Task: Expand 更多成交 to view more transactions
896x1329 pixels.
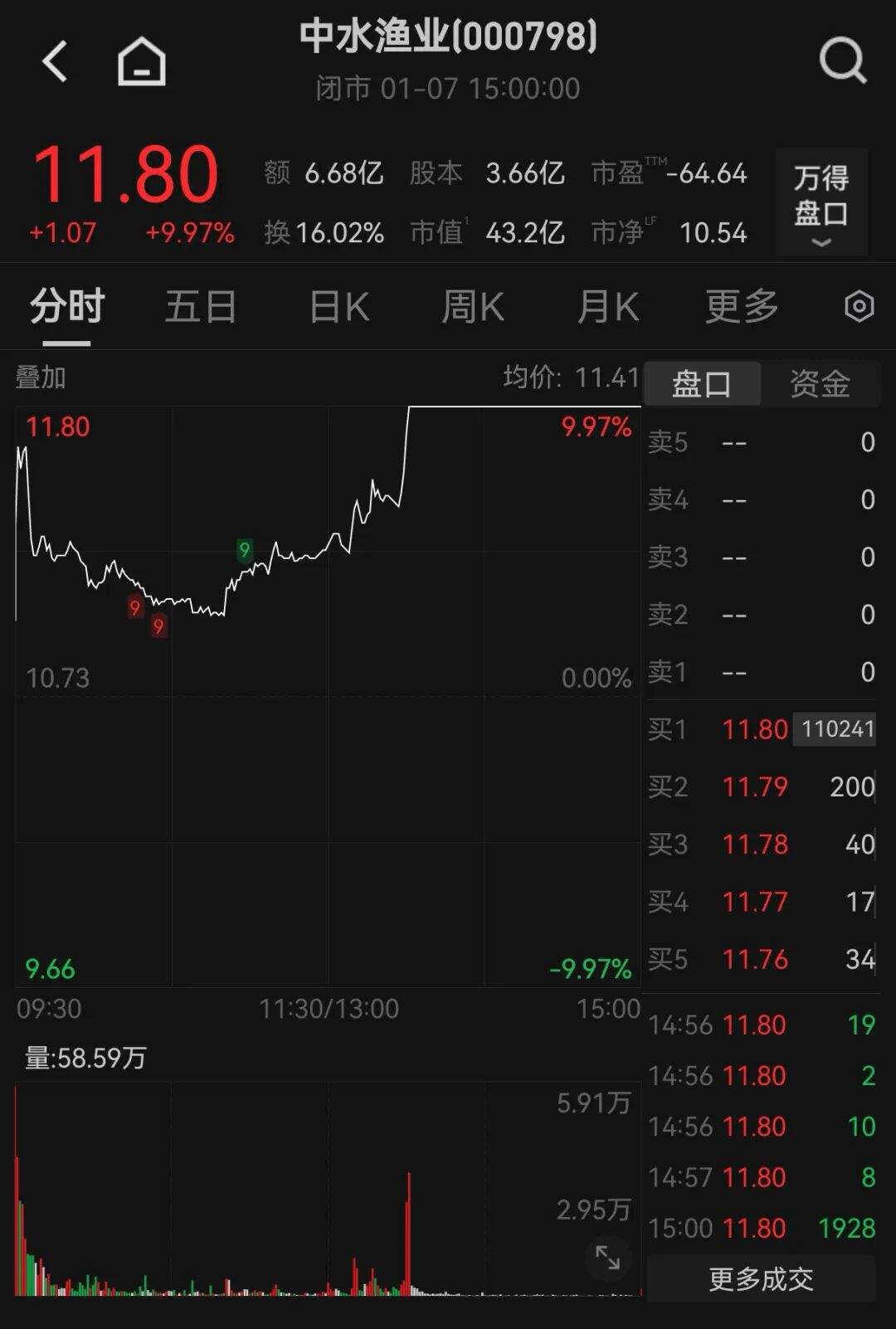Action: [x=760, y=1280]
